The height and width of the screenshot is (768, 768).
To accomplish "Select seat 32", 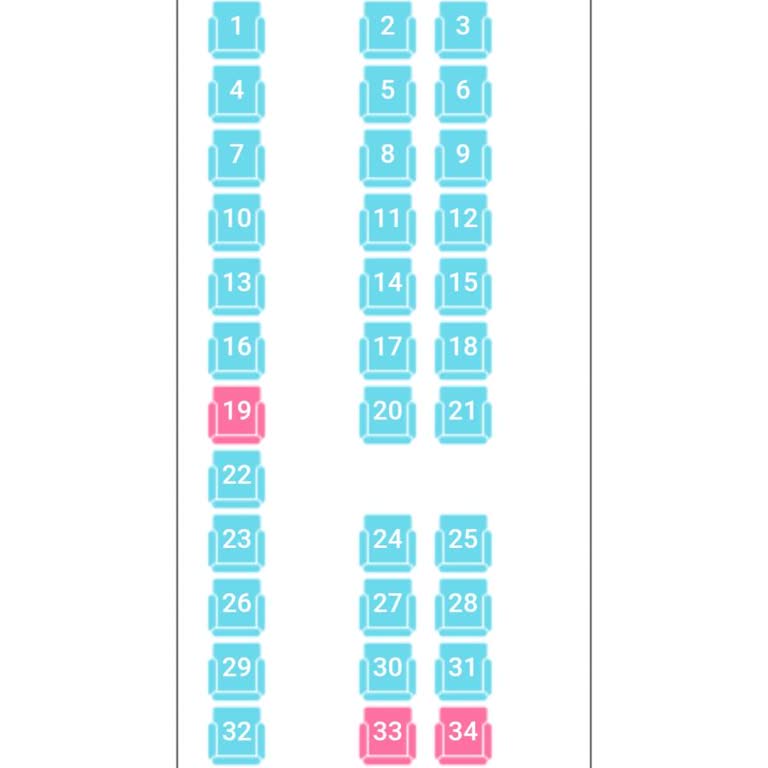I will (x=237, y=733).
